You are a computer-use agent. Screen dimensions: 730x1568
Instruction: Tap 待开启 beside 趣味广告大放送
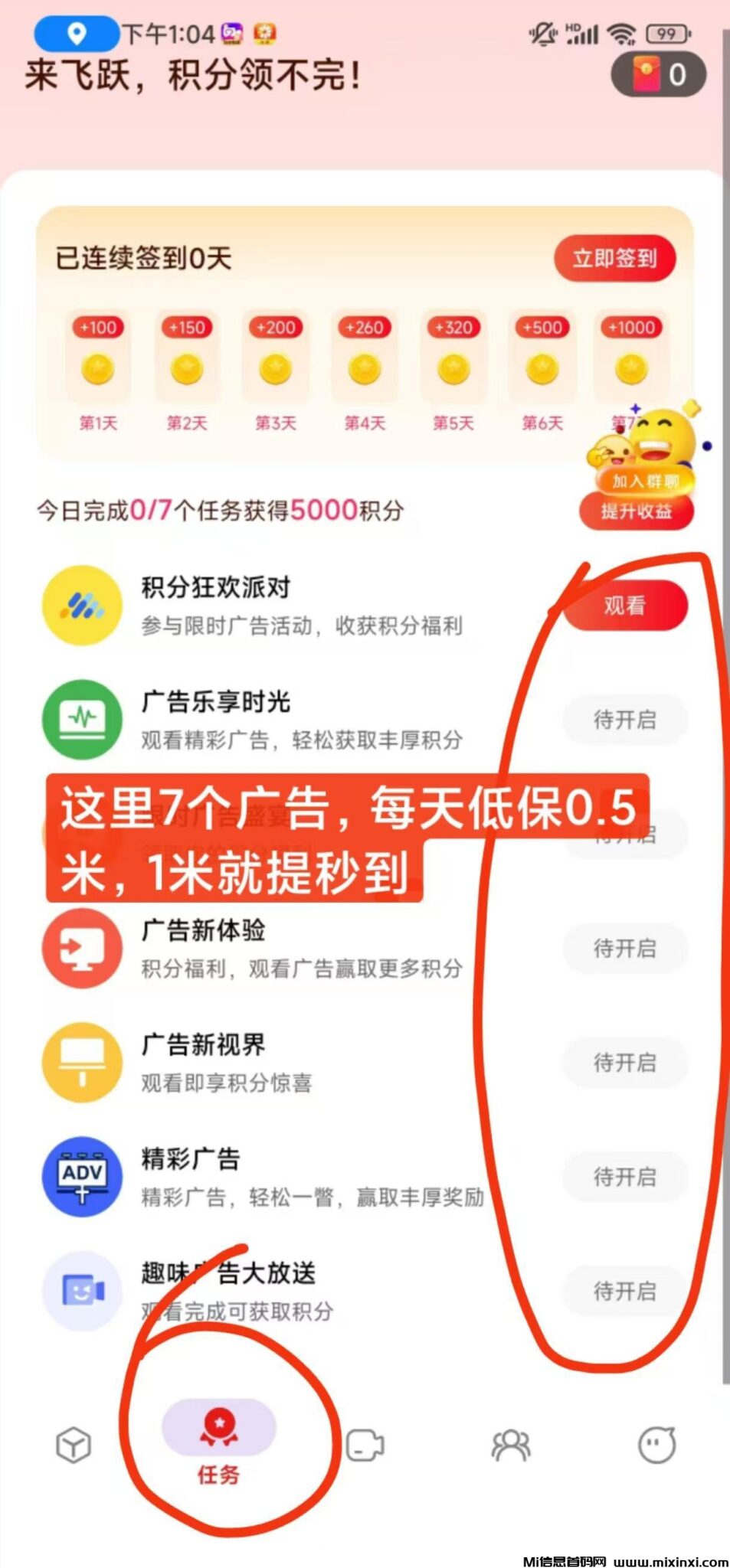624,1292
